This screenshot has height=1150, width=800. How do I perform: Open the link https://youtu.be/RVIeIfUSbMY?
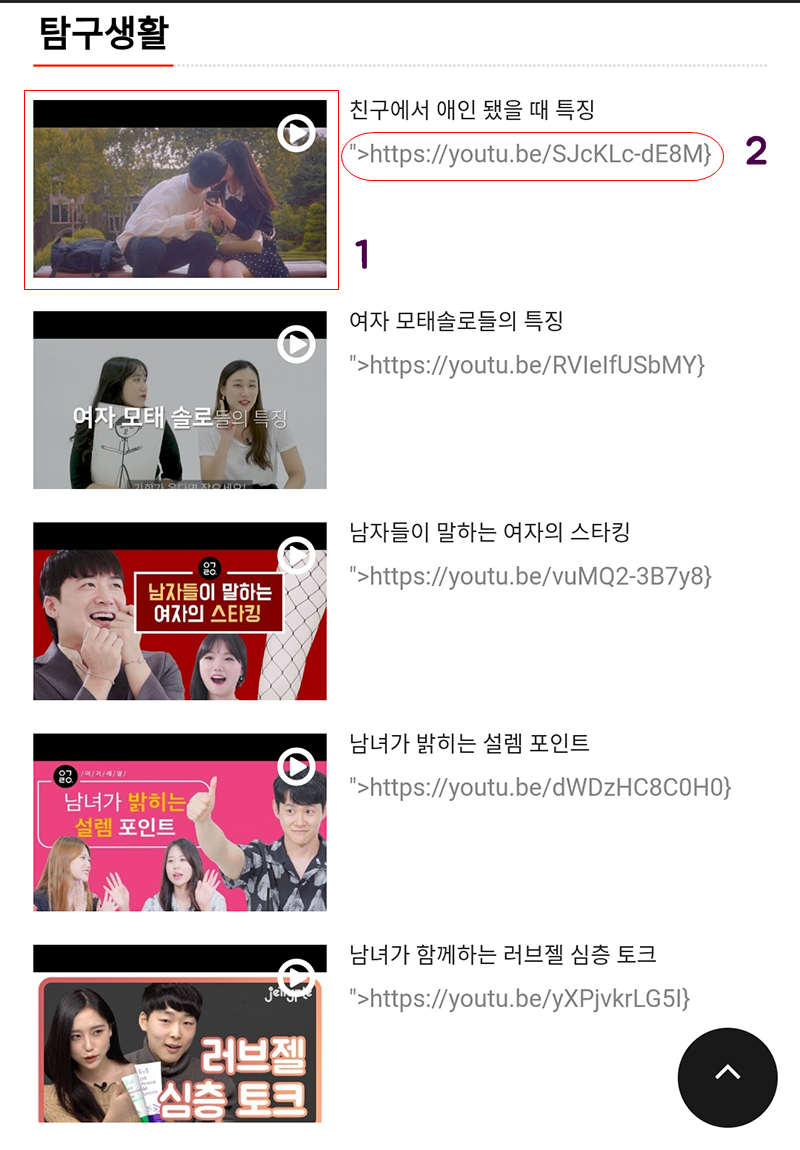coord(527,365)
